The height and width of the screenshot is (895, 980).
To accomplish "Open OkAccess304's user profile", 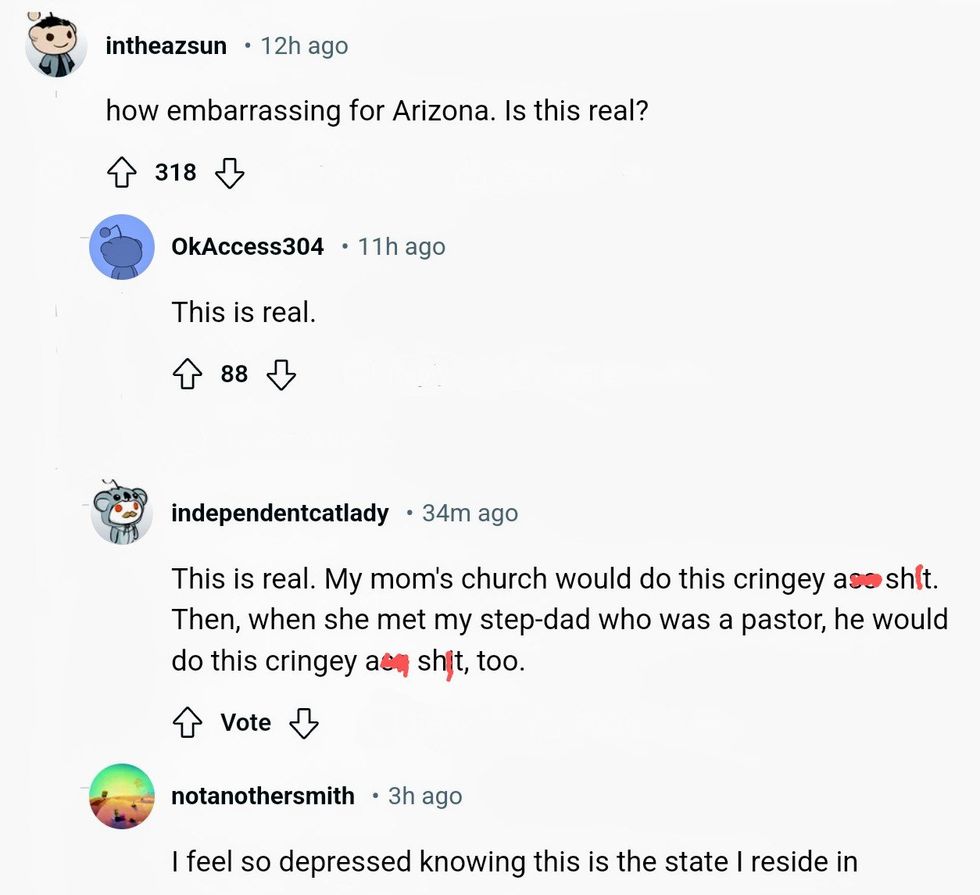I will (x=247, y=247).
